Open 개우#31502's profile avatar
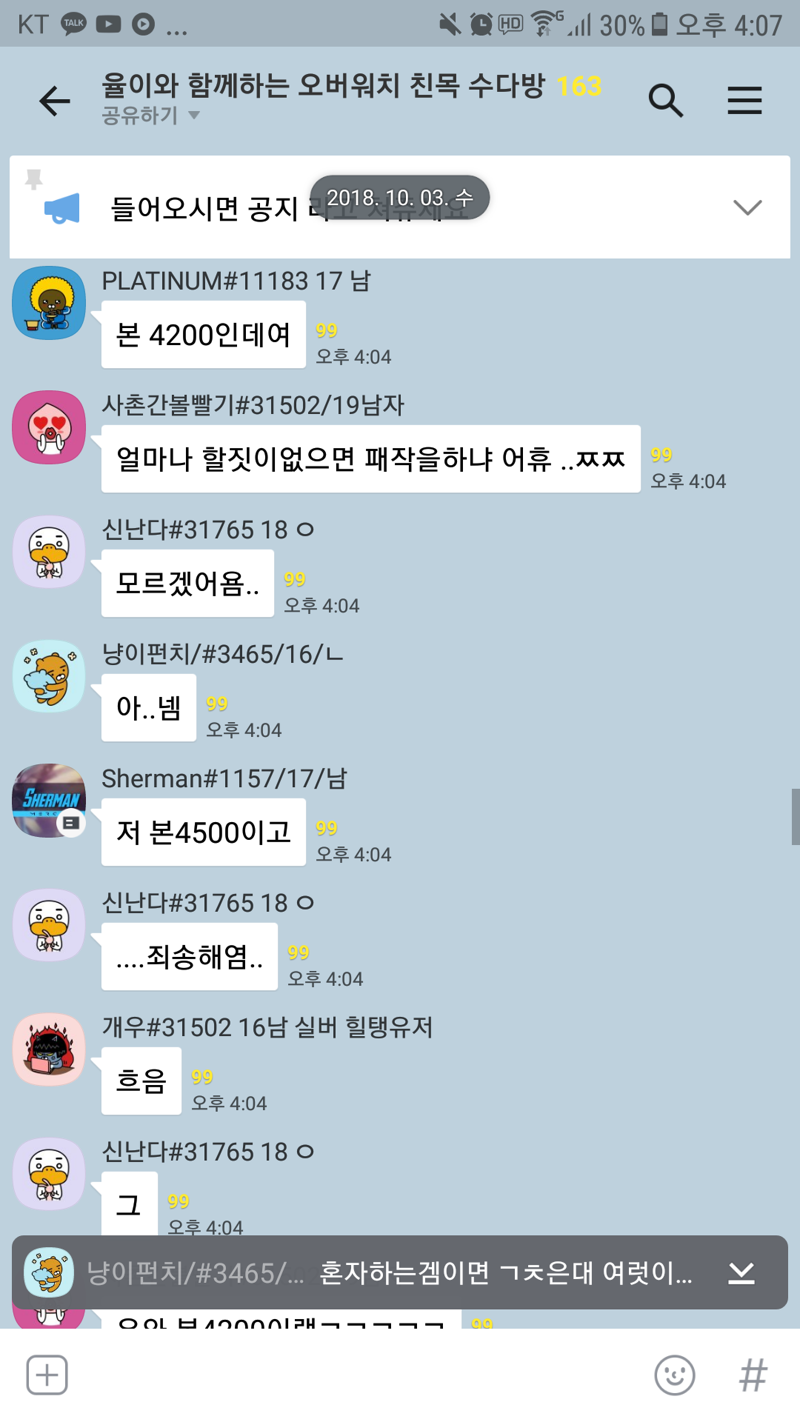This screenshot has height=1422, width=800. 49,1050
